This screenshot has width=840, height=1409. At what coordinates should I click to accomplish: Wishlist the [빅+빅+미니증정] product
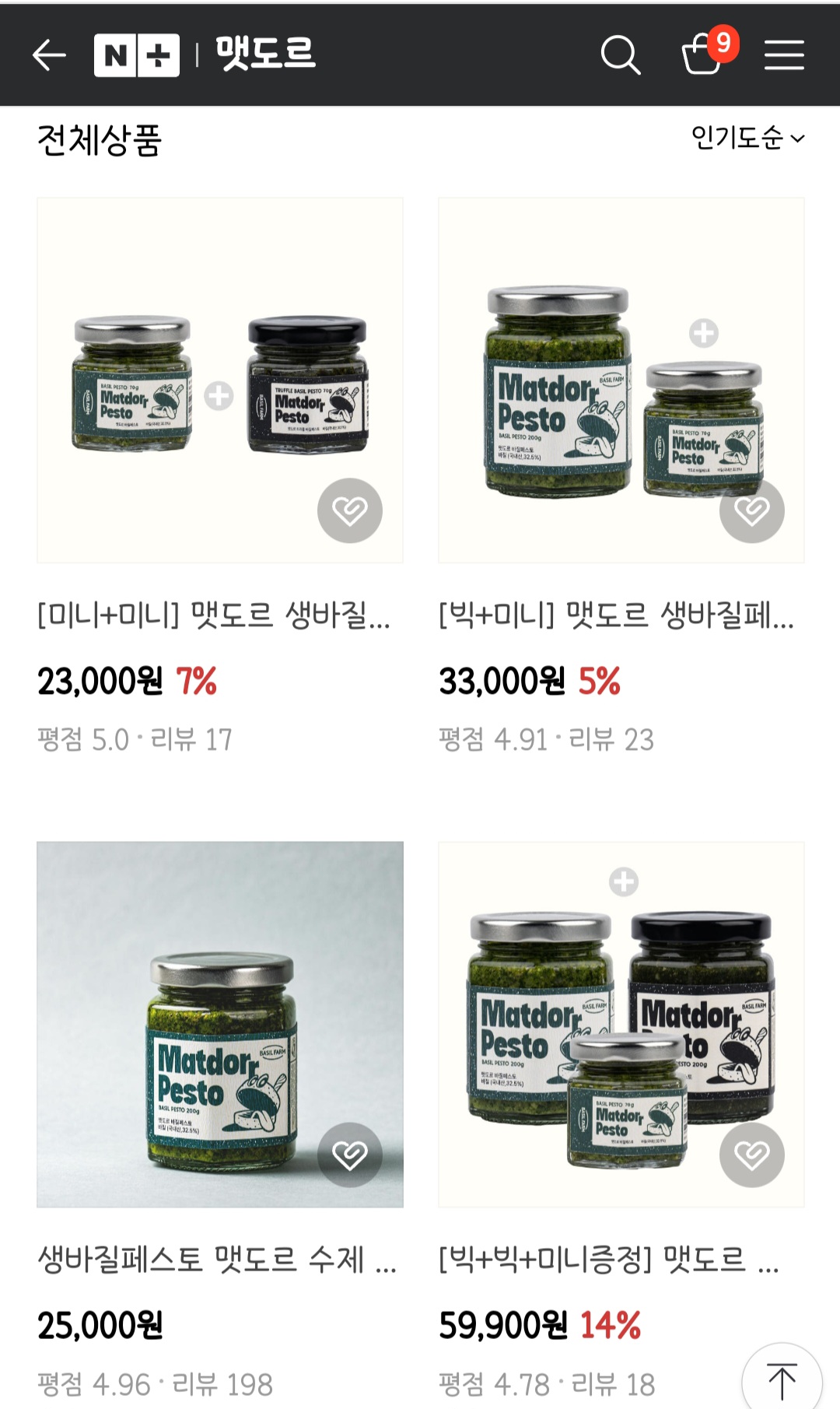(x=751, y=1155)
